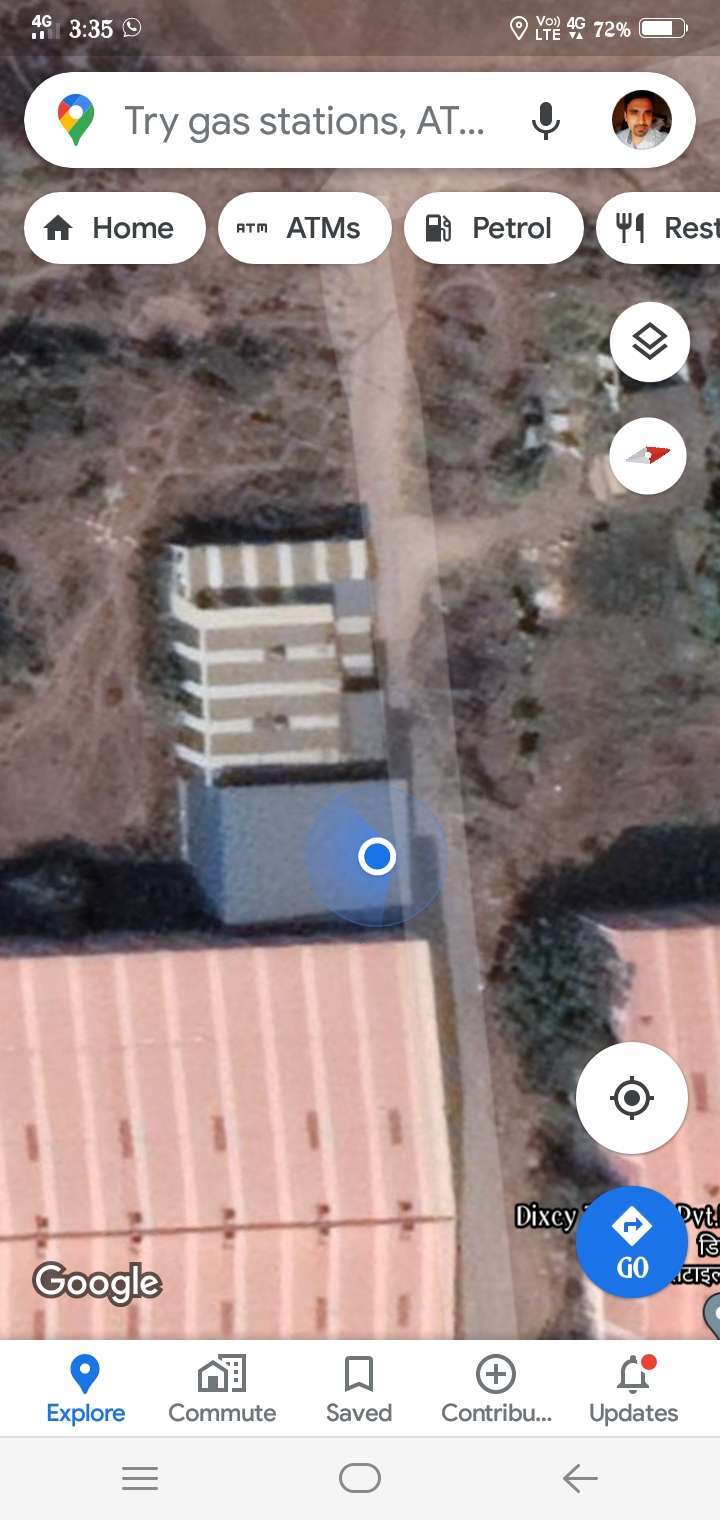Open the Updates tab

click(633, 1389)
